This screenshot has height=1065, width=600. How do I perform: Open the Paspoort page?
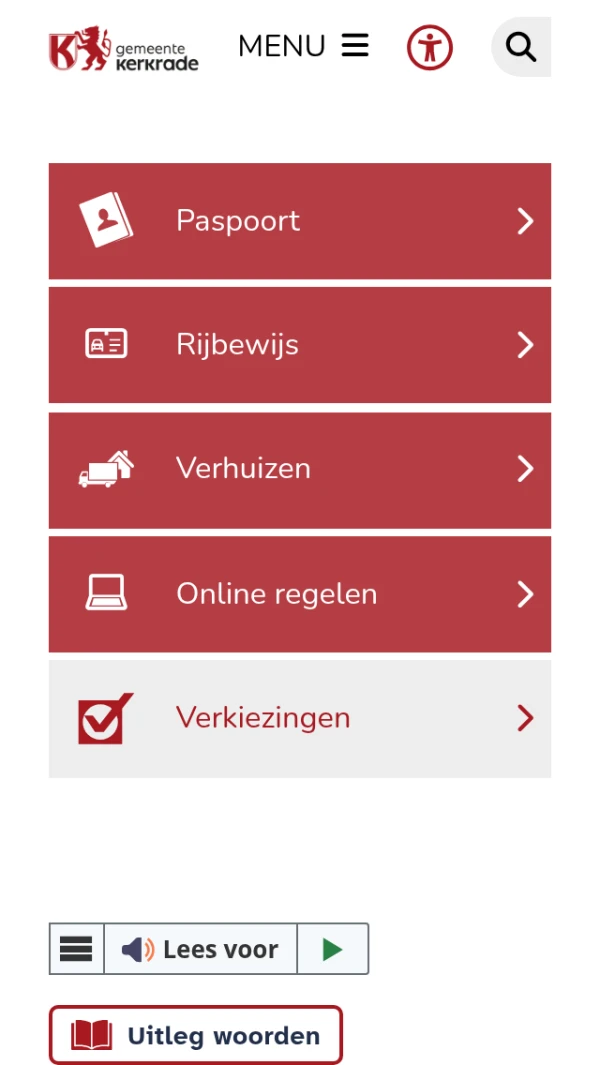(300, 221)
